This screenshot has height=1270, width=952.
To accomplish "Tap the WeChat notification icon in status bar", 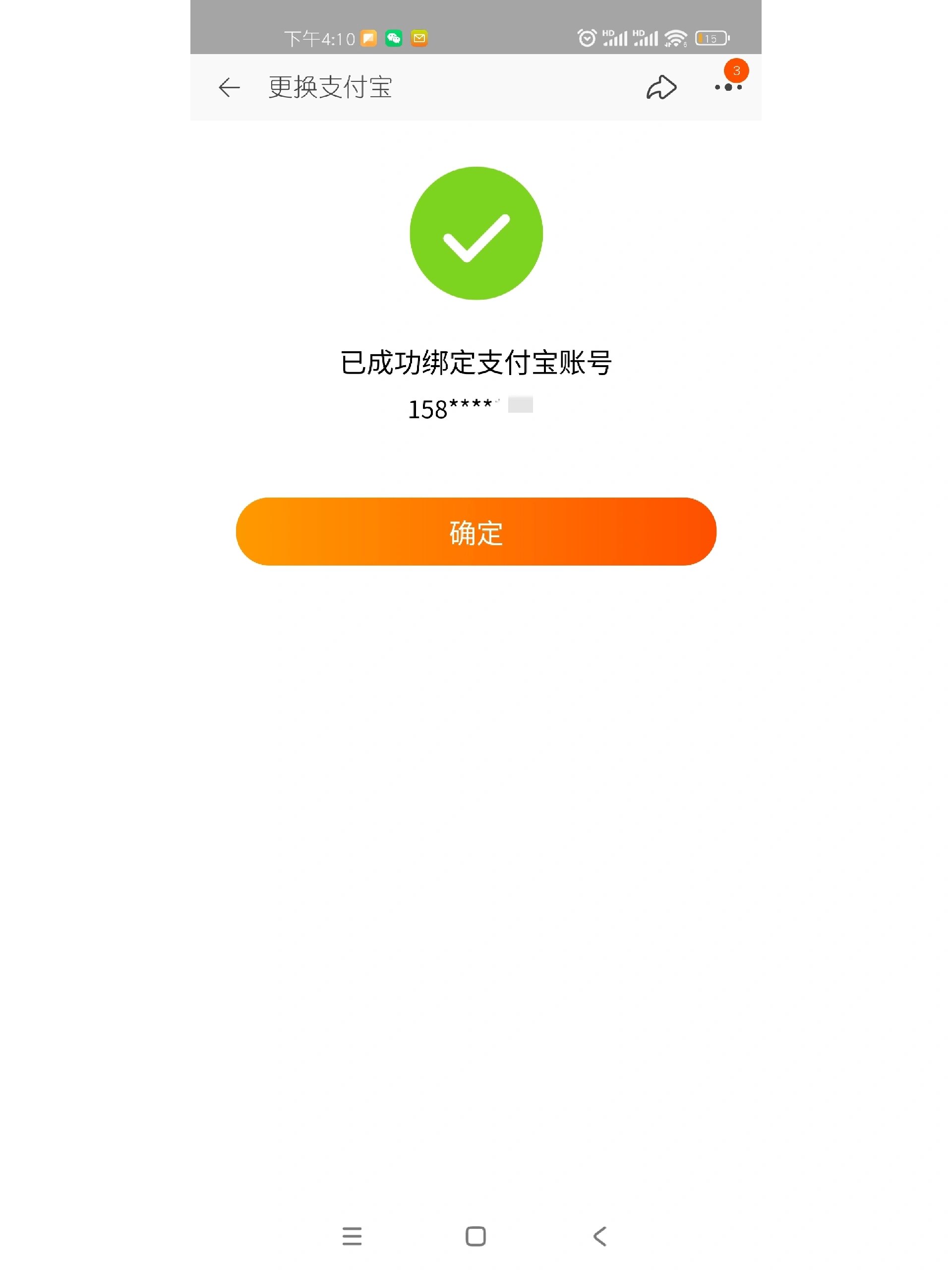I will (x=393, y=38).
